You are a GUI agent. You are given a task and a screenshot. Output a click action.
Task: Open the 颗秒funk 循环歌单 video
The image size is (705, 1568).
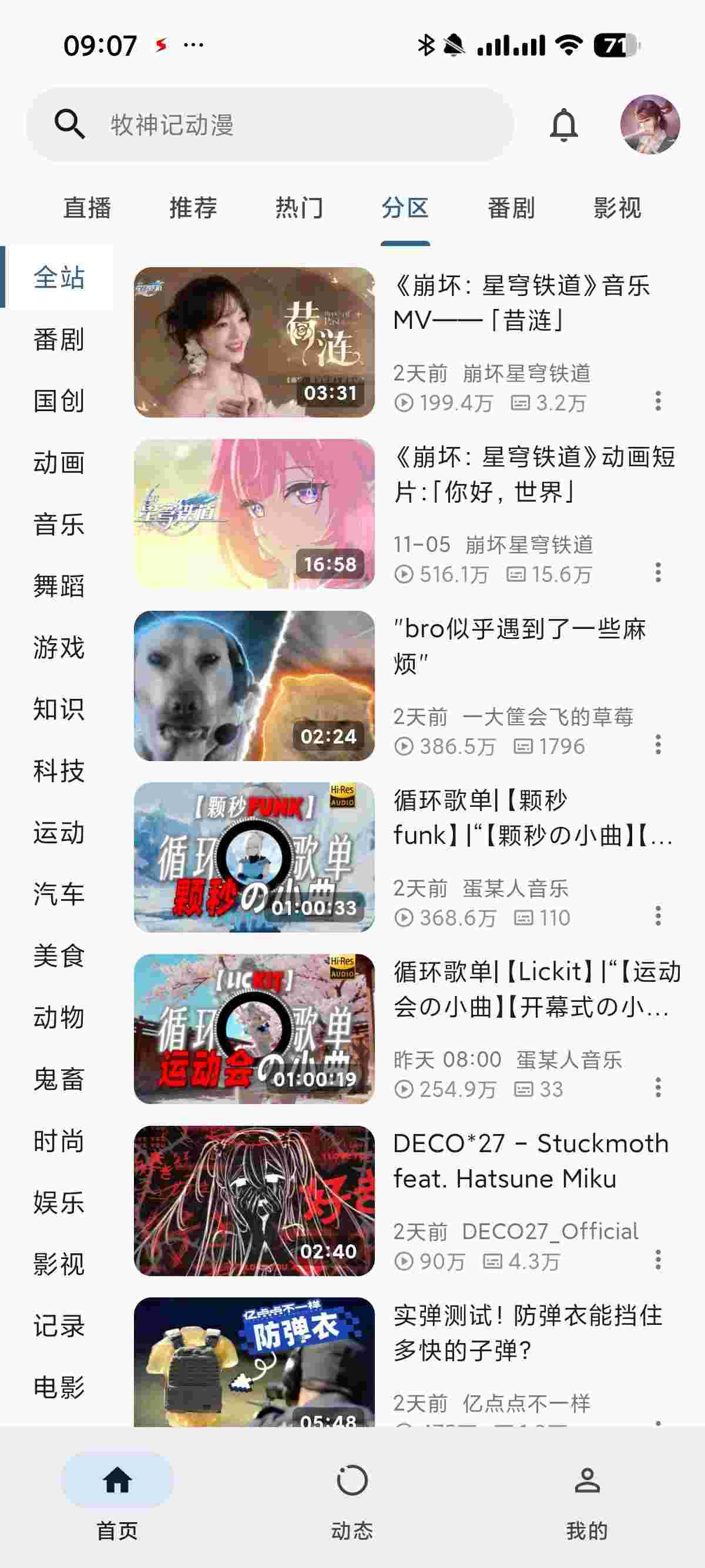(254, 857)
